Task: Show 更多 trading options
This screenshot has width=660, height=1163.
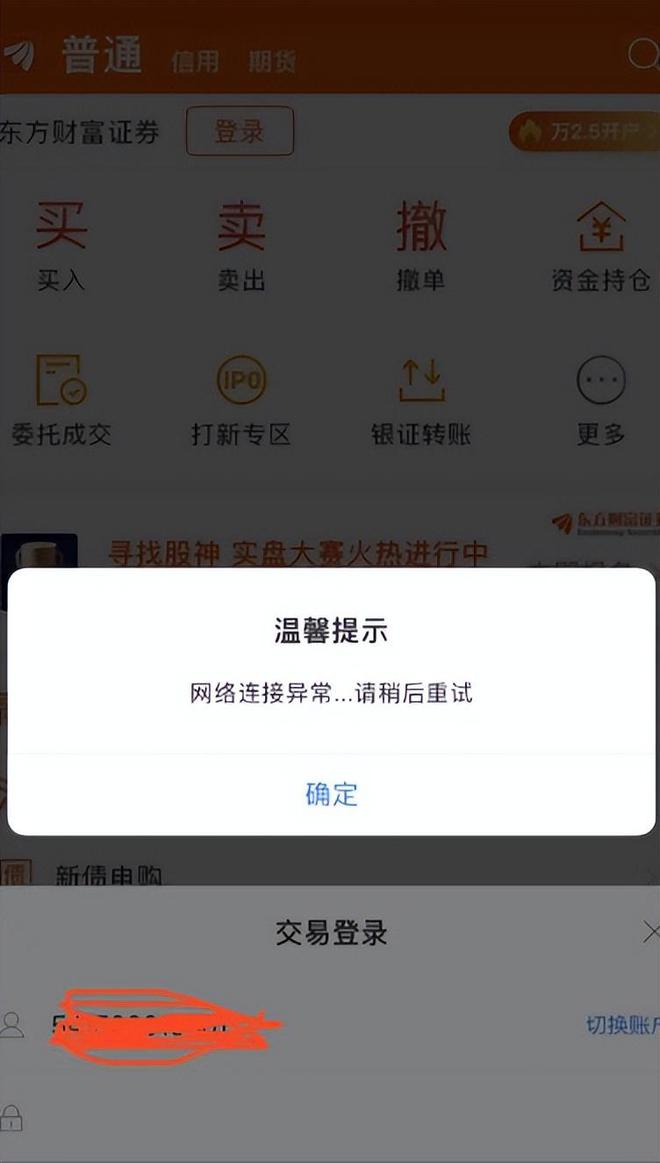Action: (x=601, y=400)
